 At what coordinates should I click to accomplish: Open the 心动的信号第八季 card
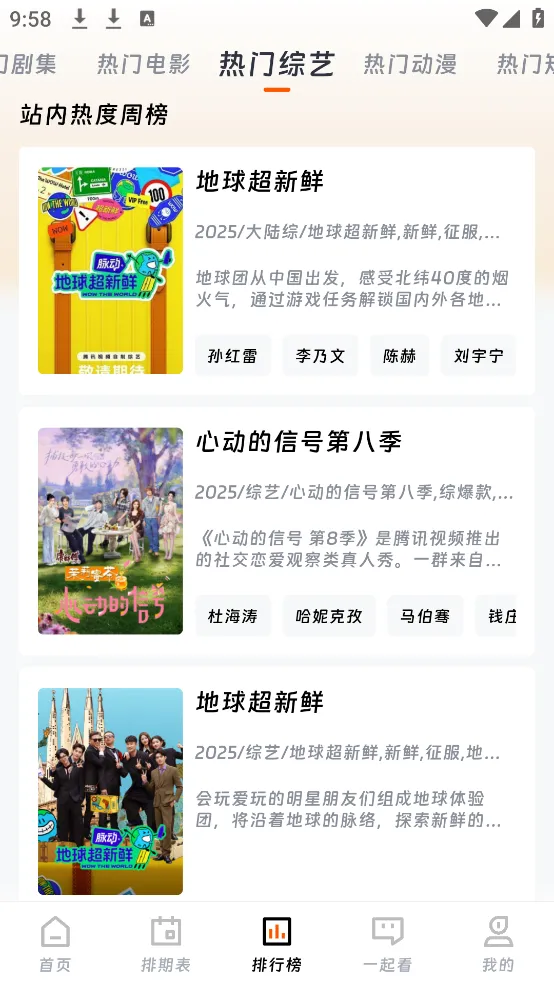point(277,531)
